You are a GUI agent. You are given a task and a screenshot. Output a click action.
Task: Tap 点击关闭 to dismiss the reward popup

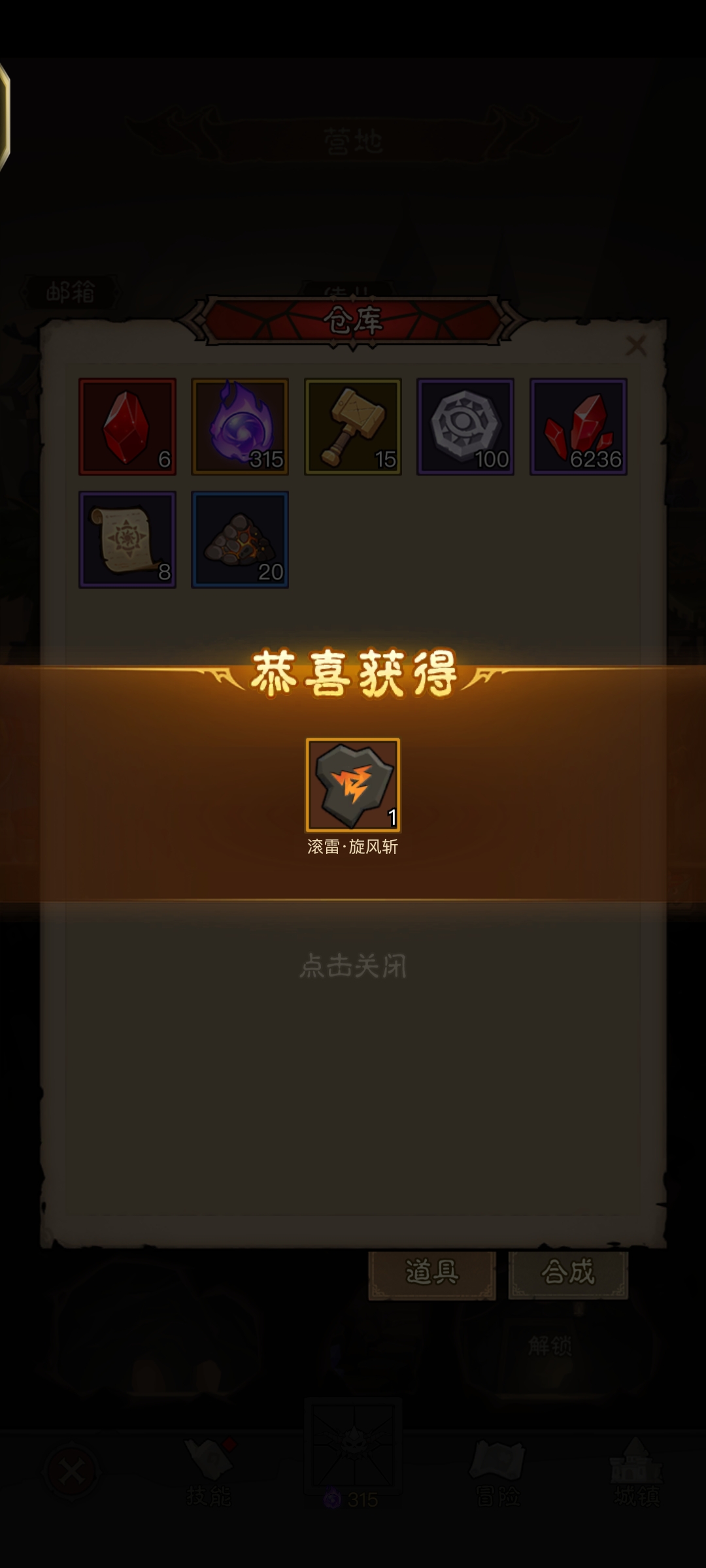click(x=353, y=966)
